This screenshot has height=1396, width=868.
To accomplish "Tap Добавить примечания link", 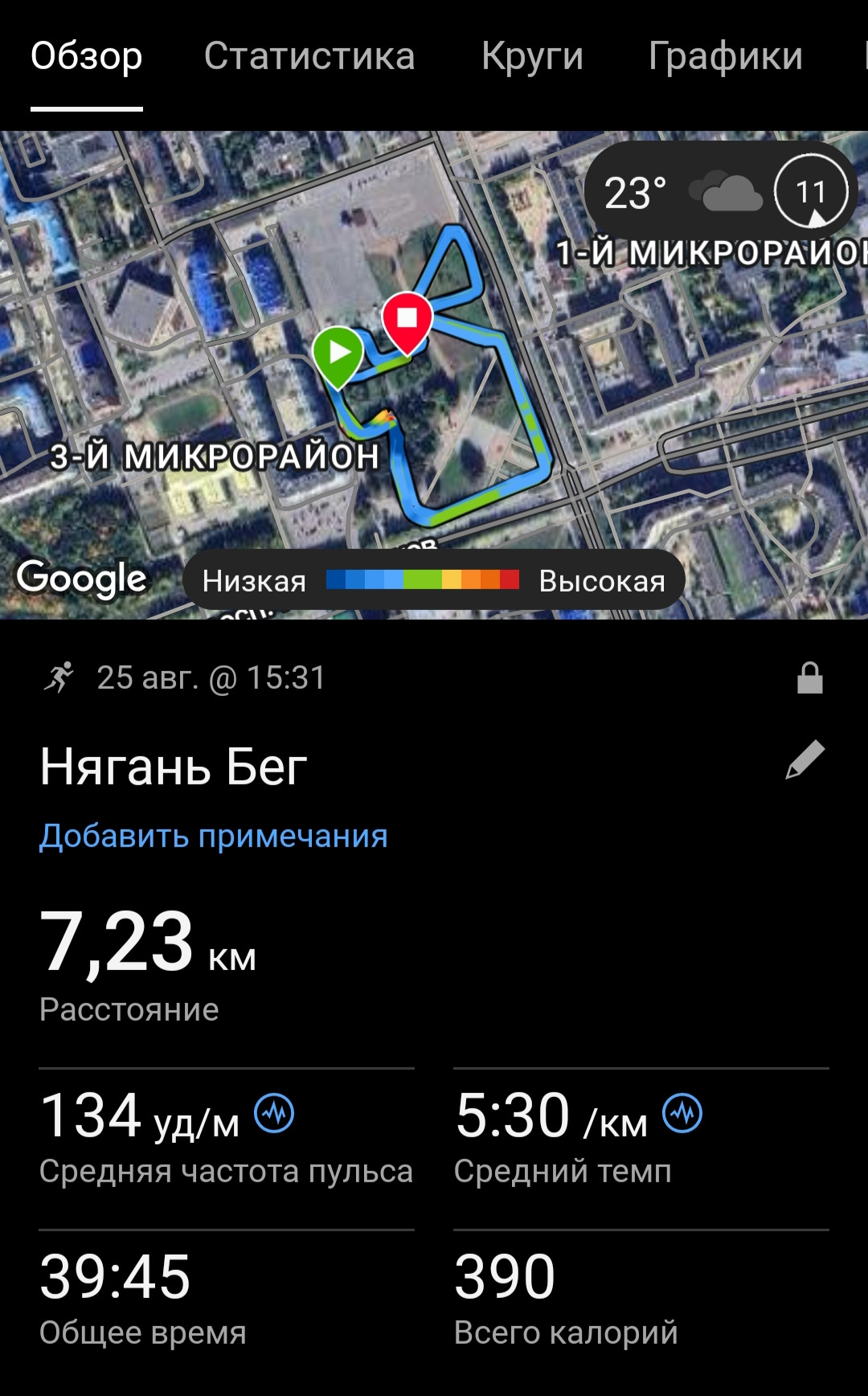I will [214, 836].
